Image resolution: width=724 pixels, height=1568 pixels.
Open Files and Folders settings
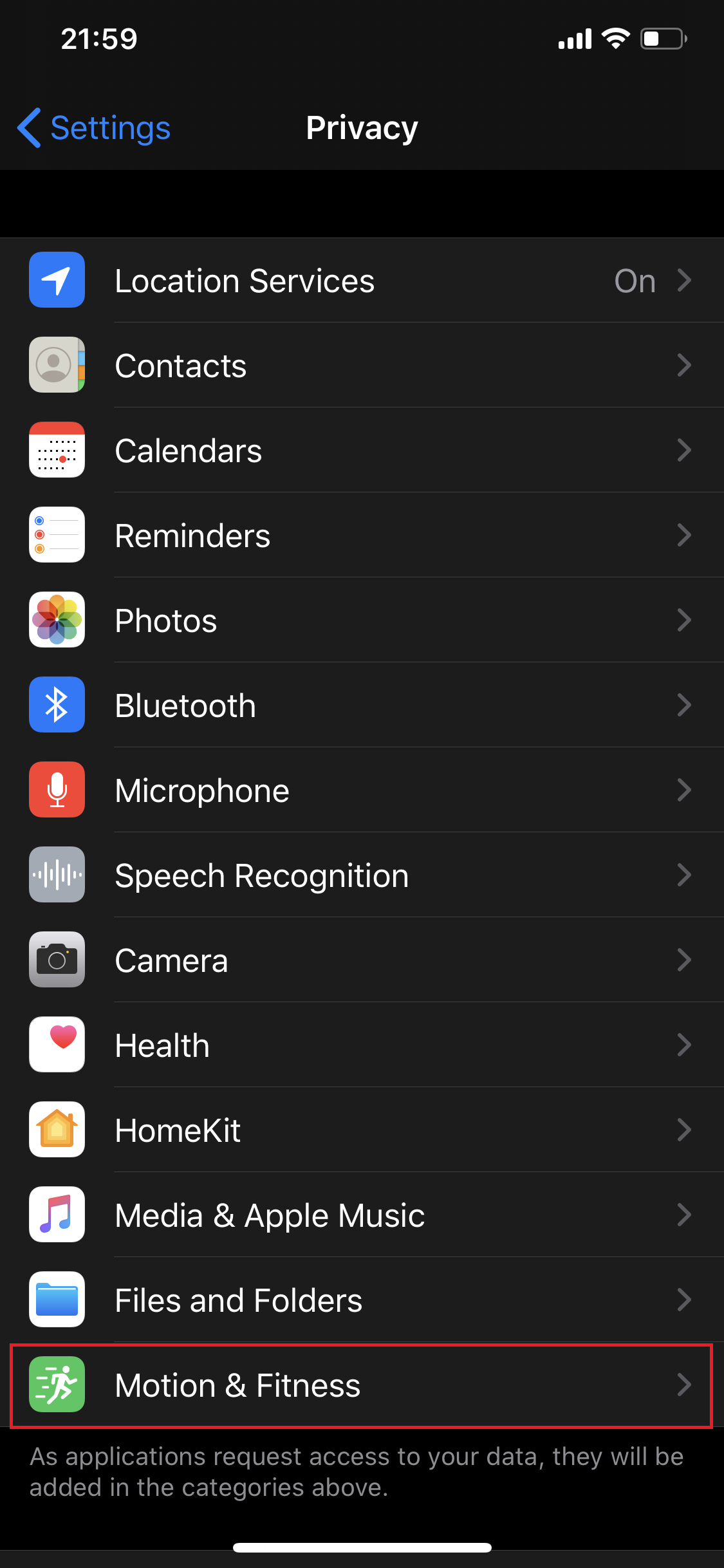coord(362,1300)
